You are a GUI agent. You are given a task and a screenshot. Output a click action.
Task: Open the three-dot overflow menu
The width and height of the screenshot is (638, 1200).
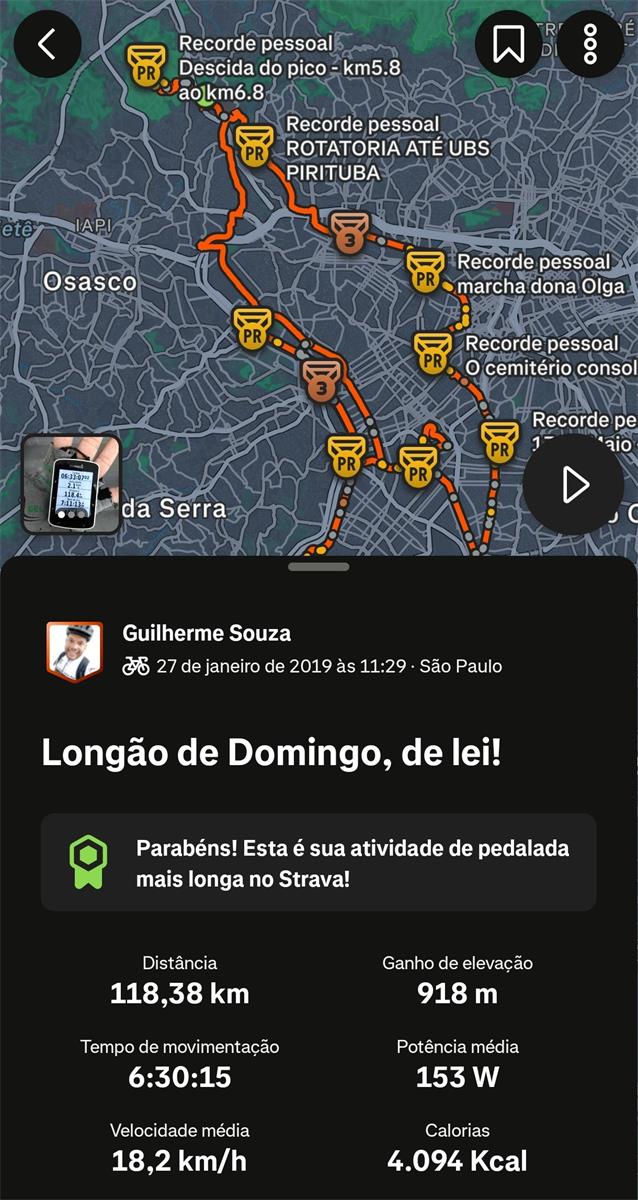point(591,44)
